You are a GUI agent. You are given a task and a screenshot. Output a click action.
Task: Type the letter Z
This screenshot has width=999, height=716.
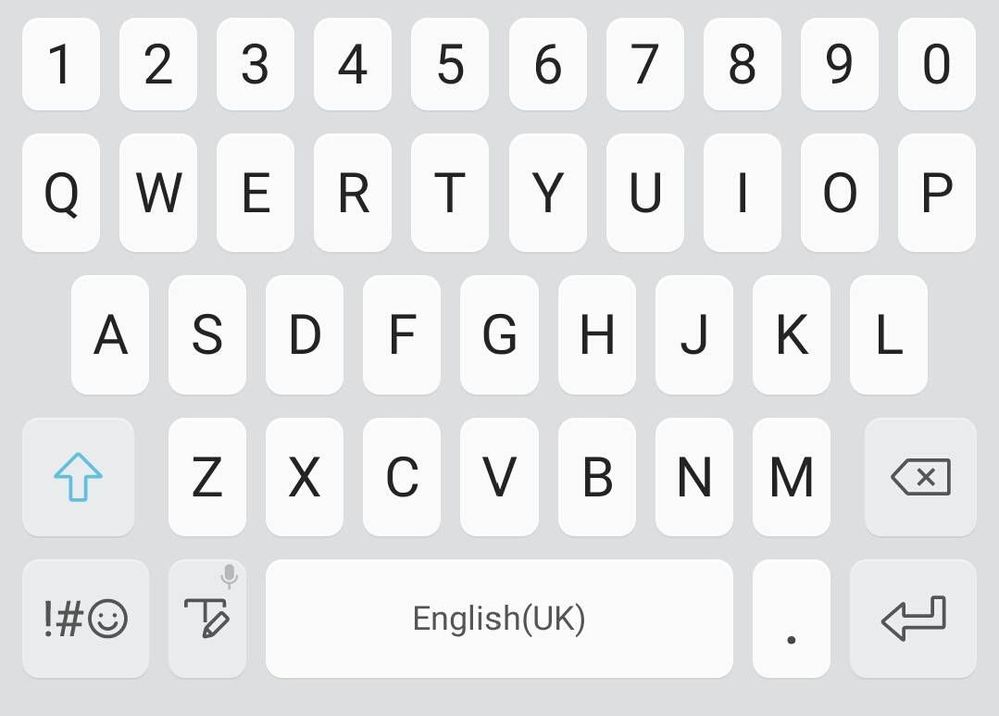207,477
